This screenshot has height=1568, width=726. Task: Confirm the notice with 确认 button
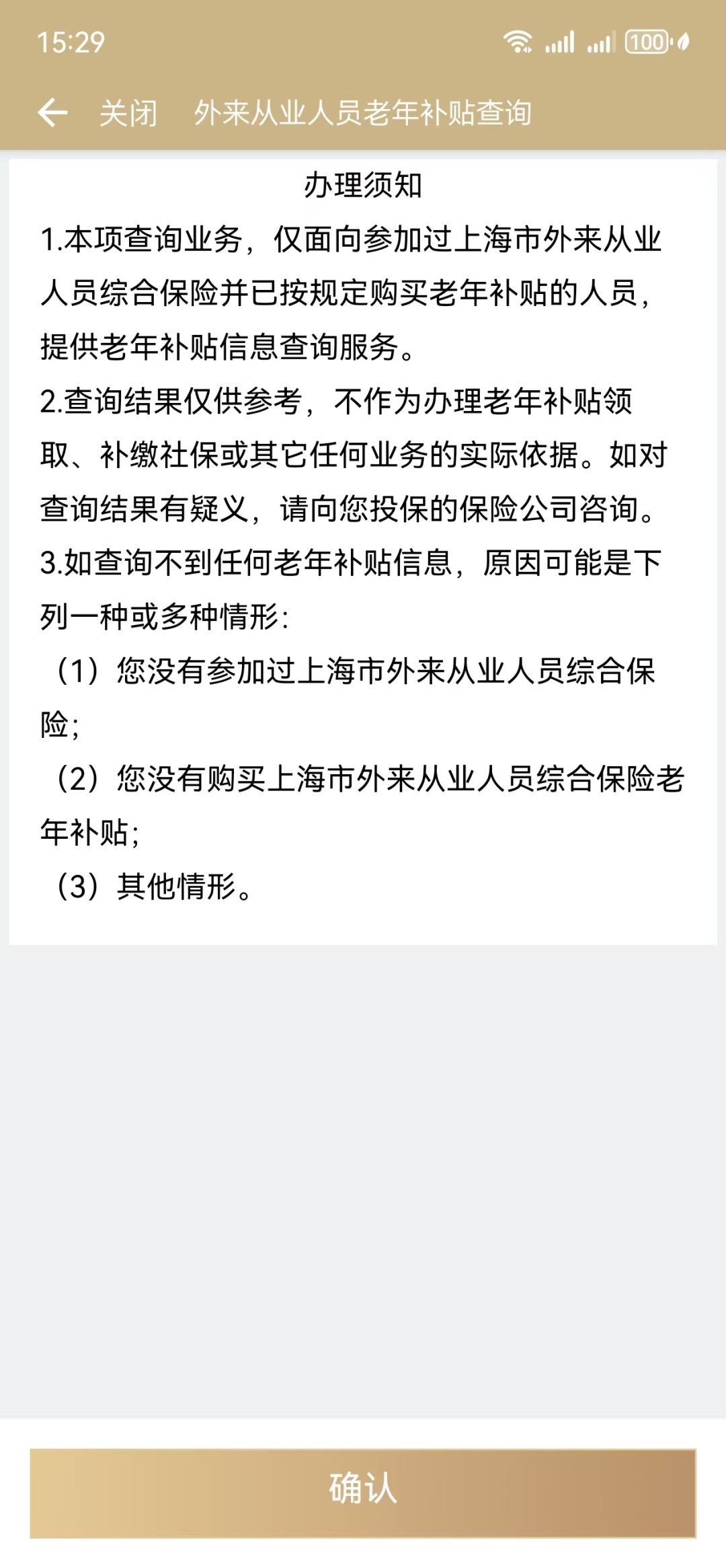click(363, 1493)
